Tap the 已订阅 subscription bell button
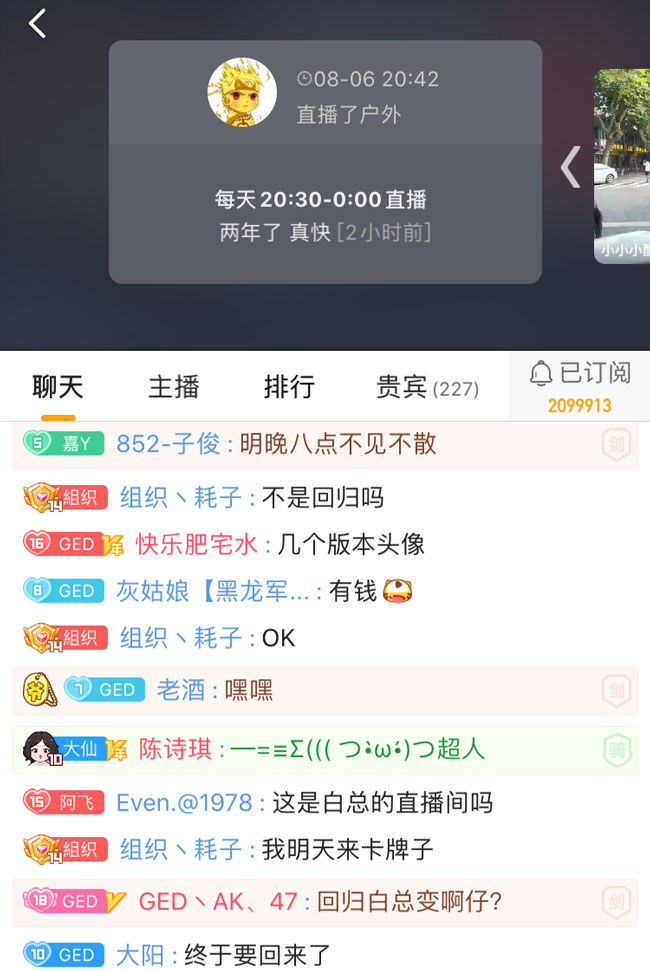This screenshot has width=650, height=971. pyautogui.click(x=579, y=386)
